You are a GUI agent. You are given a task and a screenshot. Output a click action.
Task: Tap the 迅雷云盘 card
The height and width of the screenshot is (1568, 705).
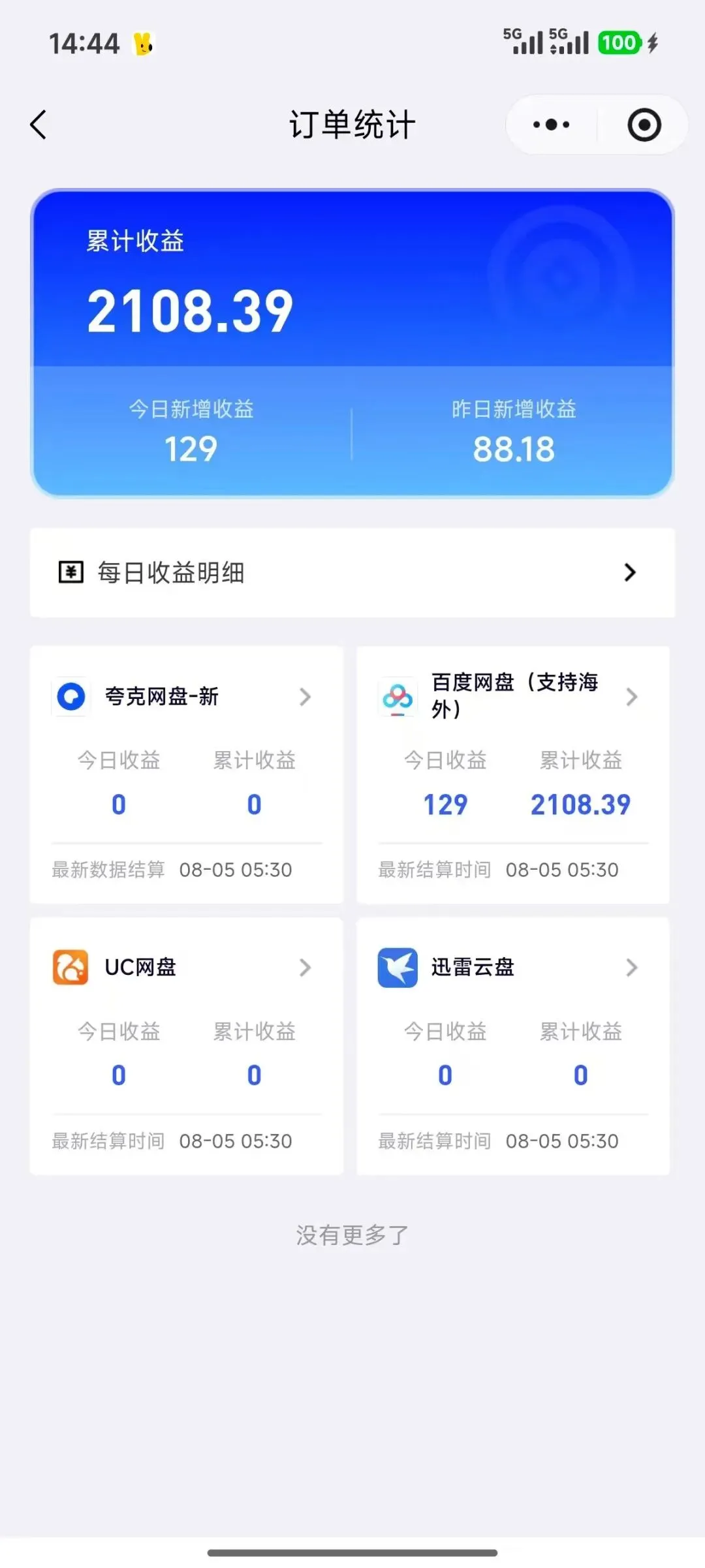coord(513,1046)
